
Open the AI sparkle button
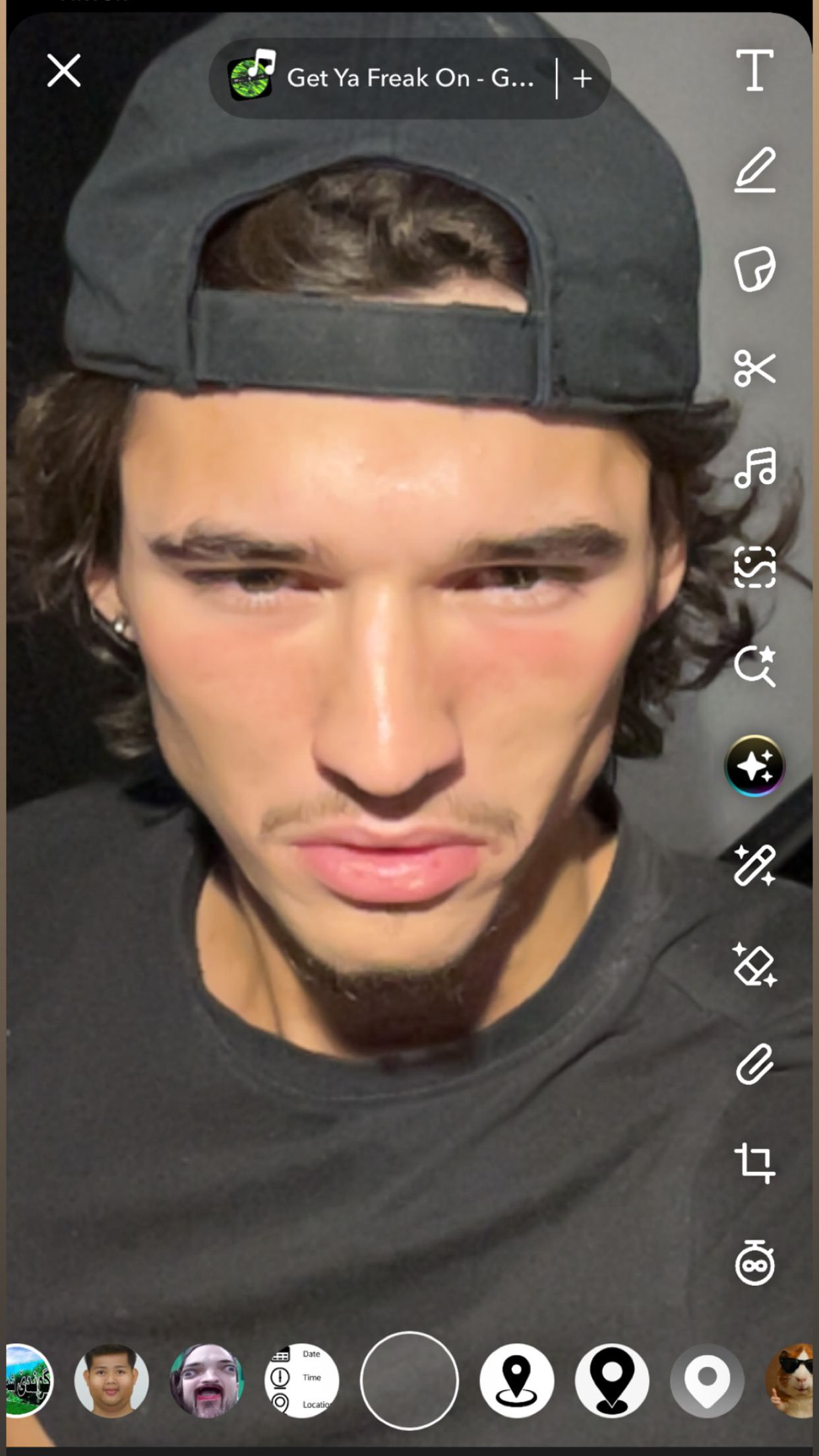tap(754, 766)
